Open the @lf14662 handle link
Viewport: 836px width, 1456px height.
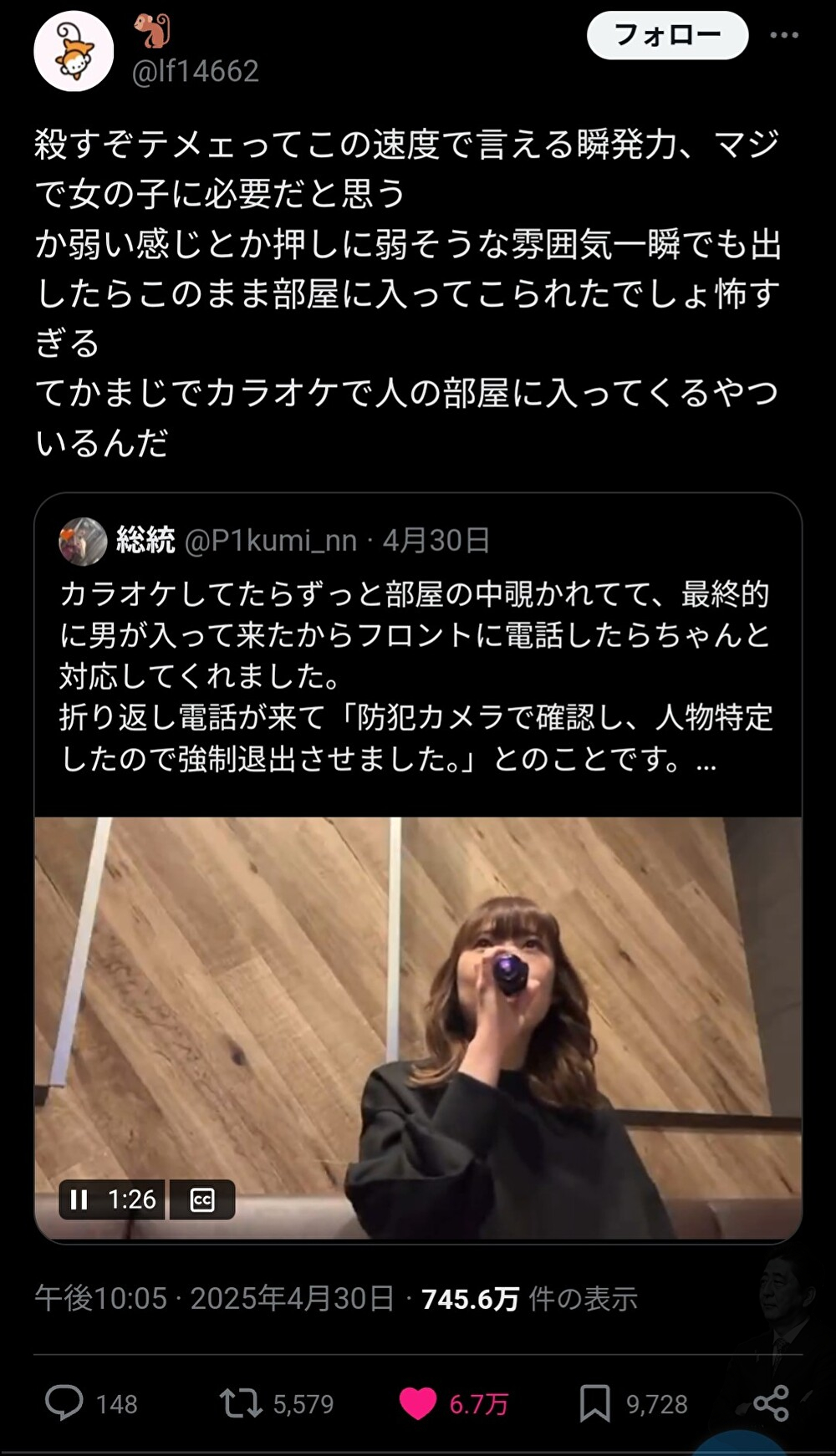(196, 72)
